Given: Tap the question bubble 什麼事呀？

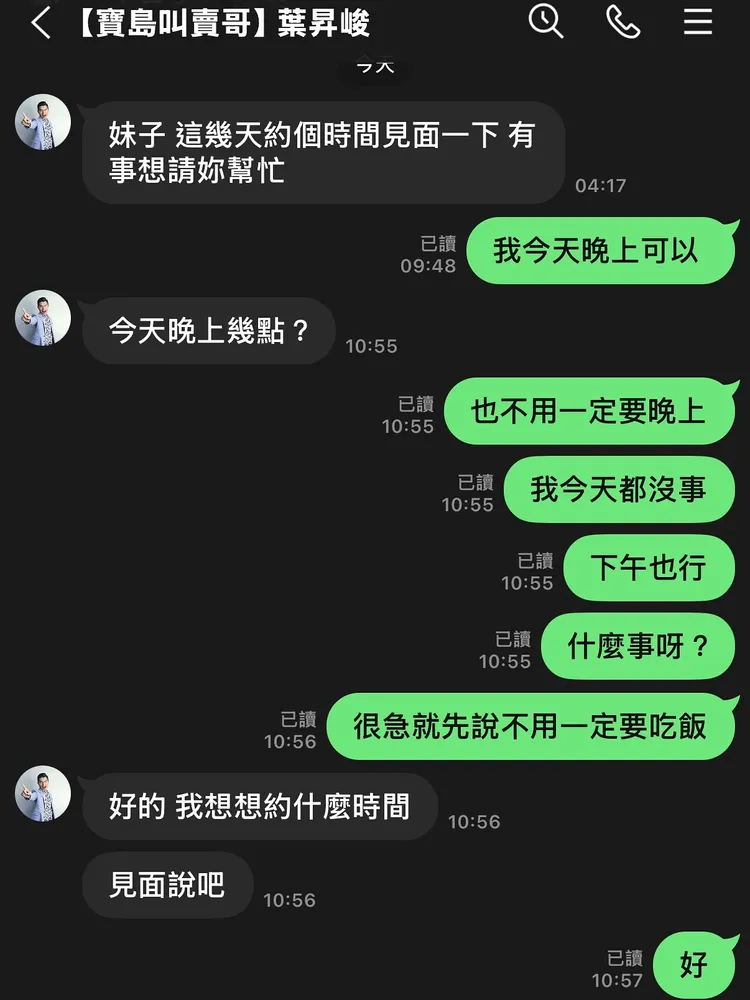Looking at the screenshot, I should coord(638,647).
